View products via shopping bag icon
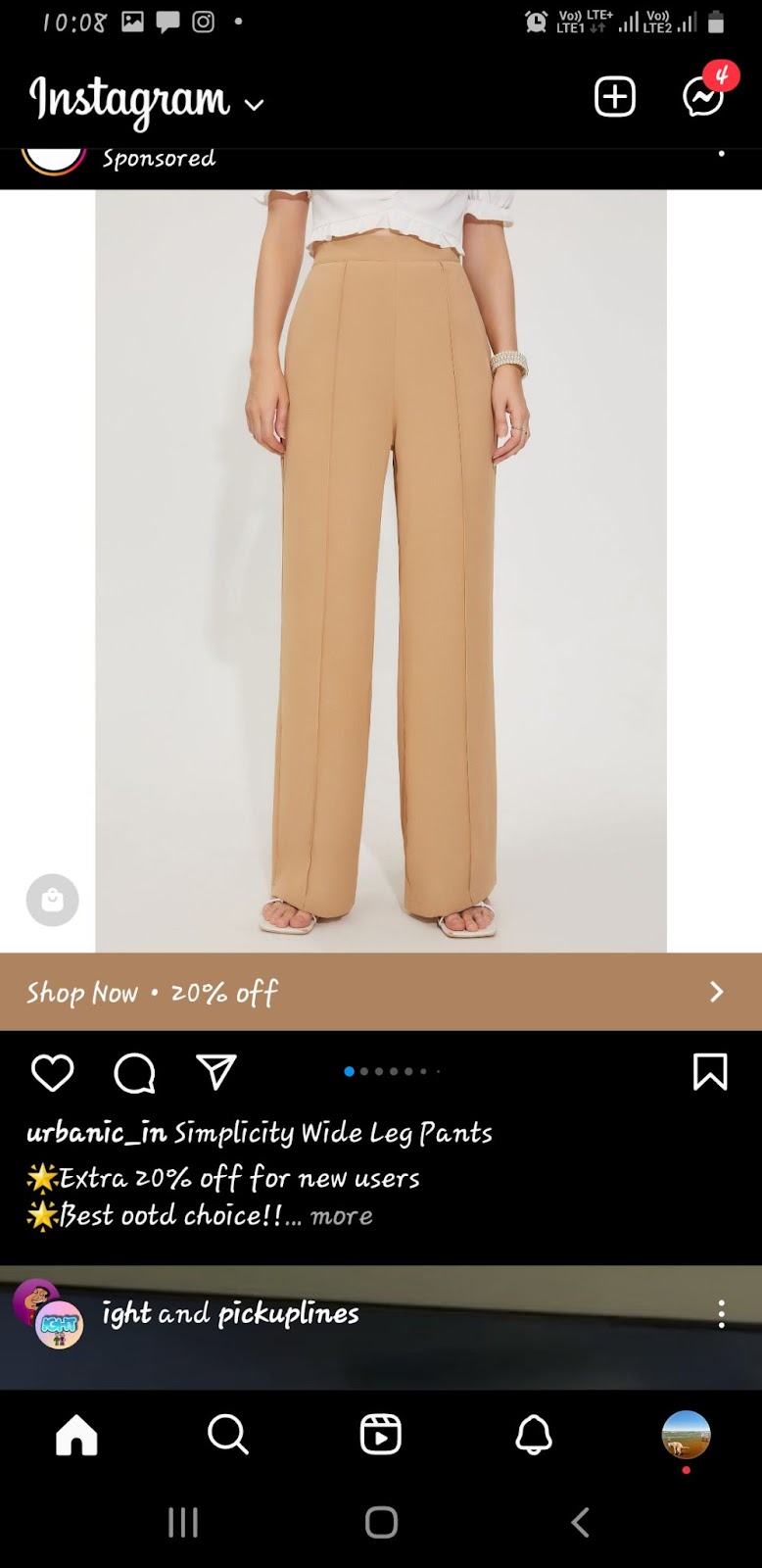 click(x=52, y=900)
